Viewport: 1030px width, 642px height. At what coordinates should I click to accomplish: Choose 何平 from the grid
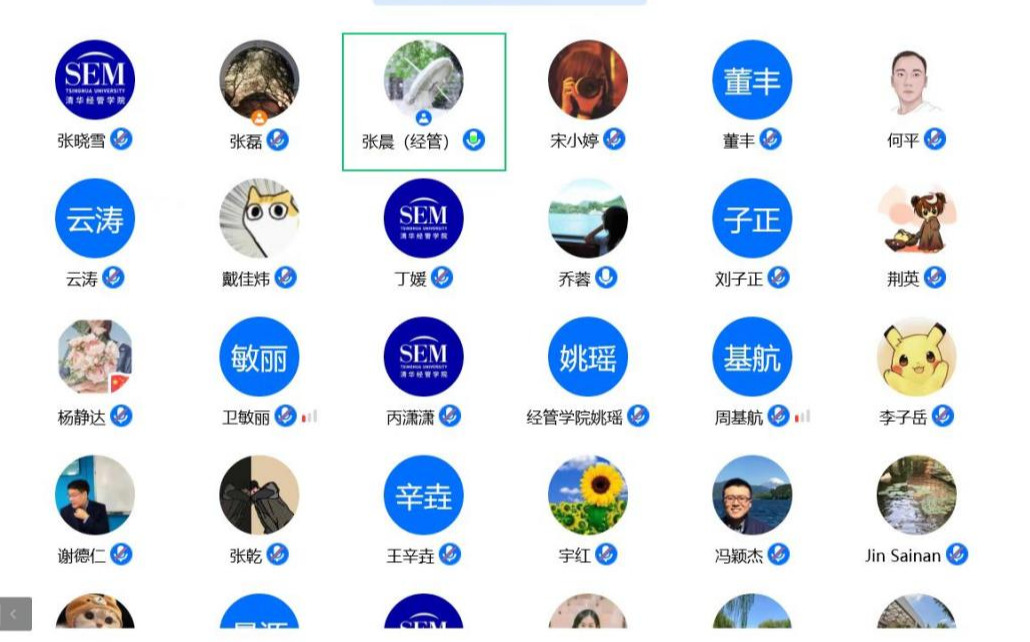coord(916,80)
